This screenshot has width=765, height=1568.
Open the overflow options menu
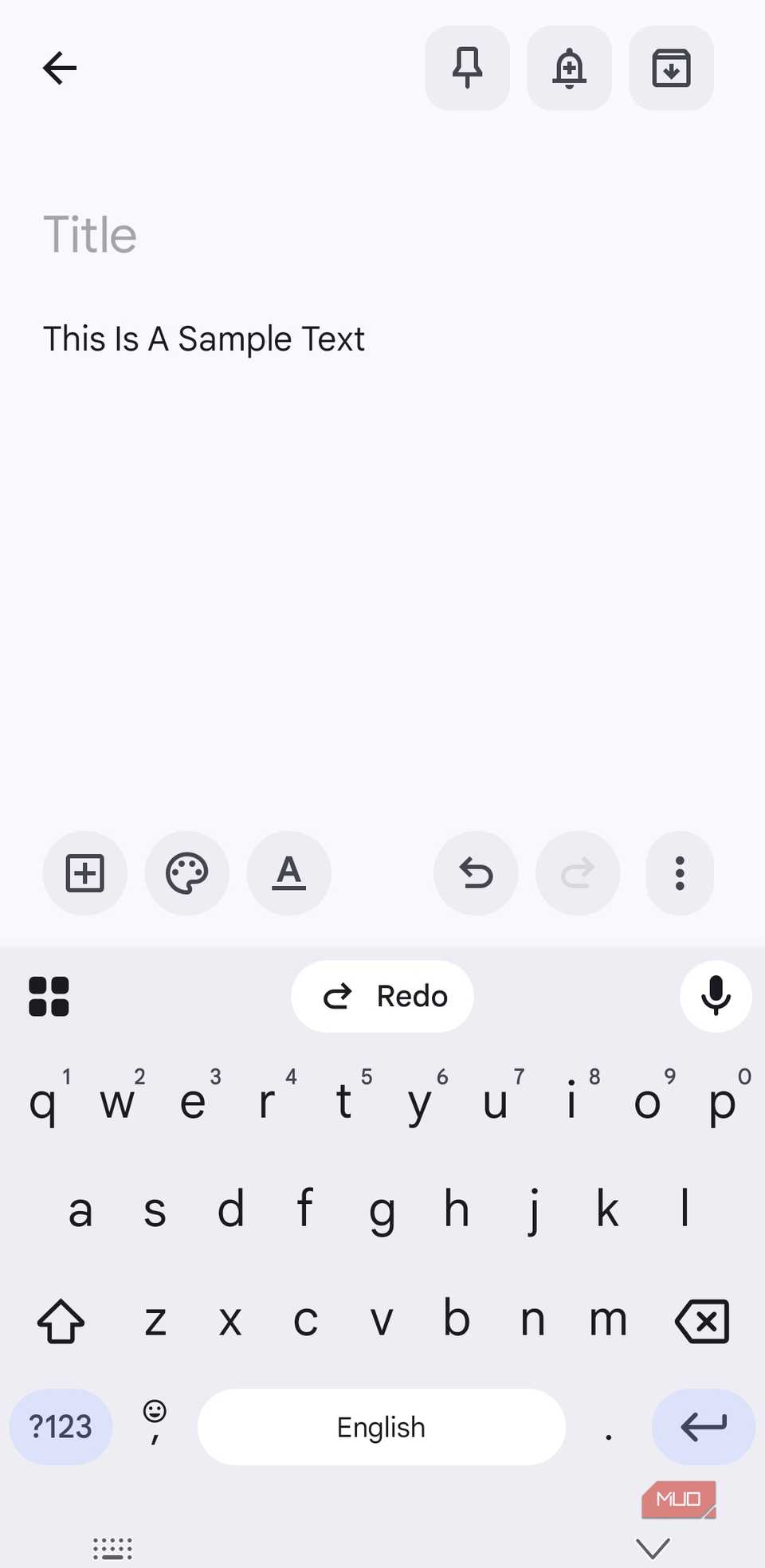tap(679, 873)
